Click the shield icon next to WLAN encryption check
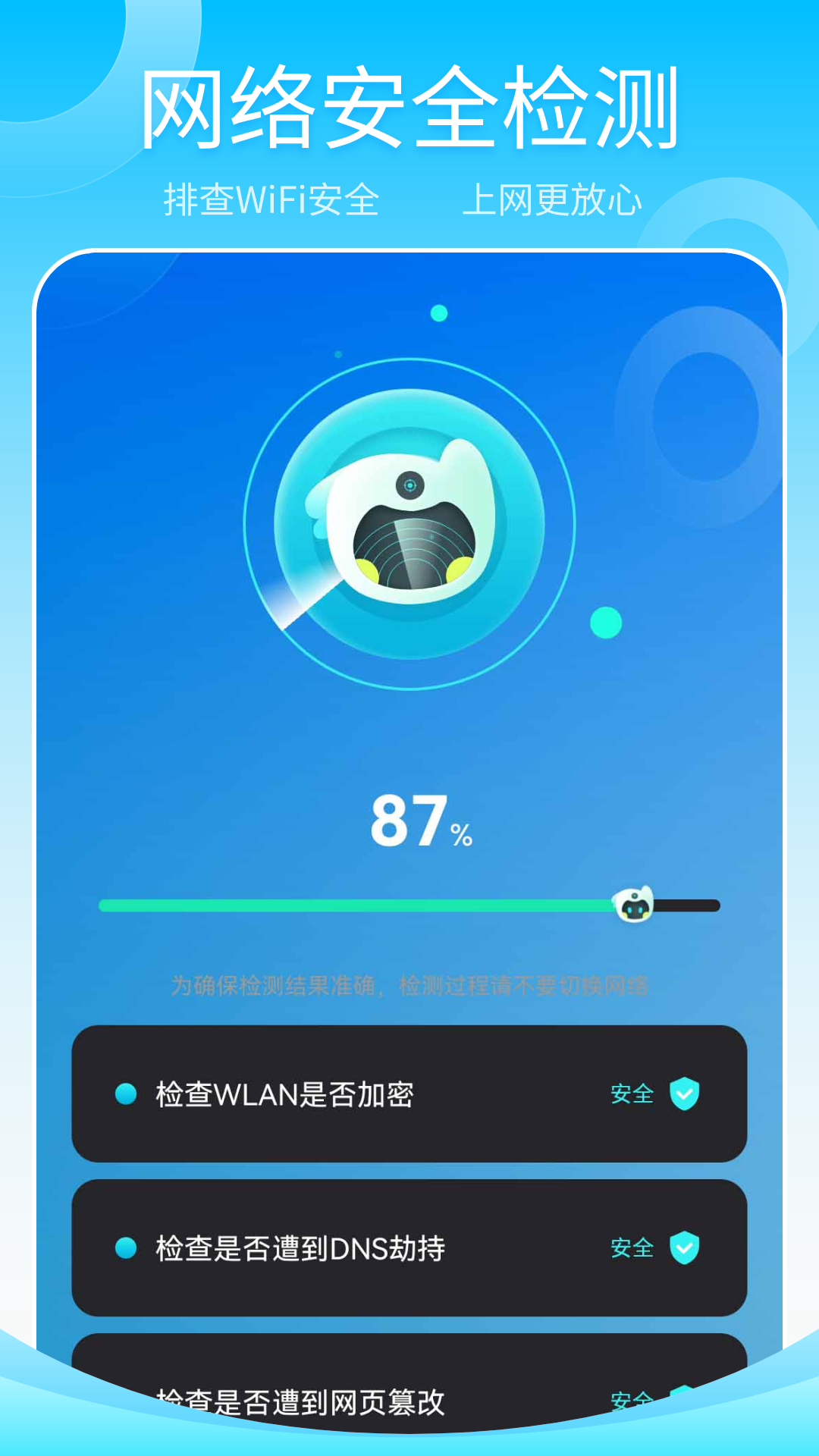The height and width of the screenshot is (1456, 819). coord(685,1094)
